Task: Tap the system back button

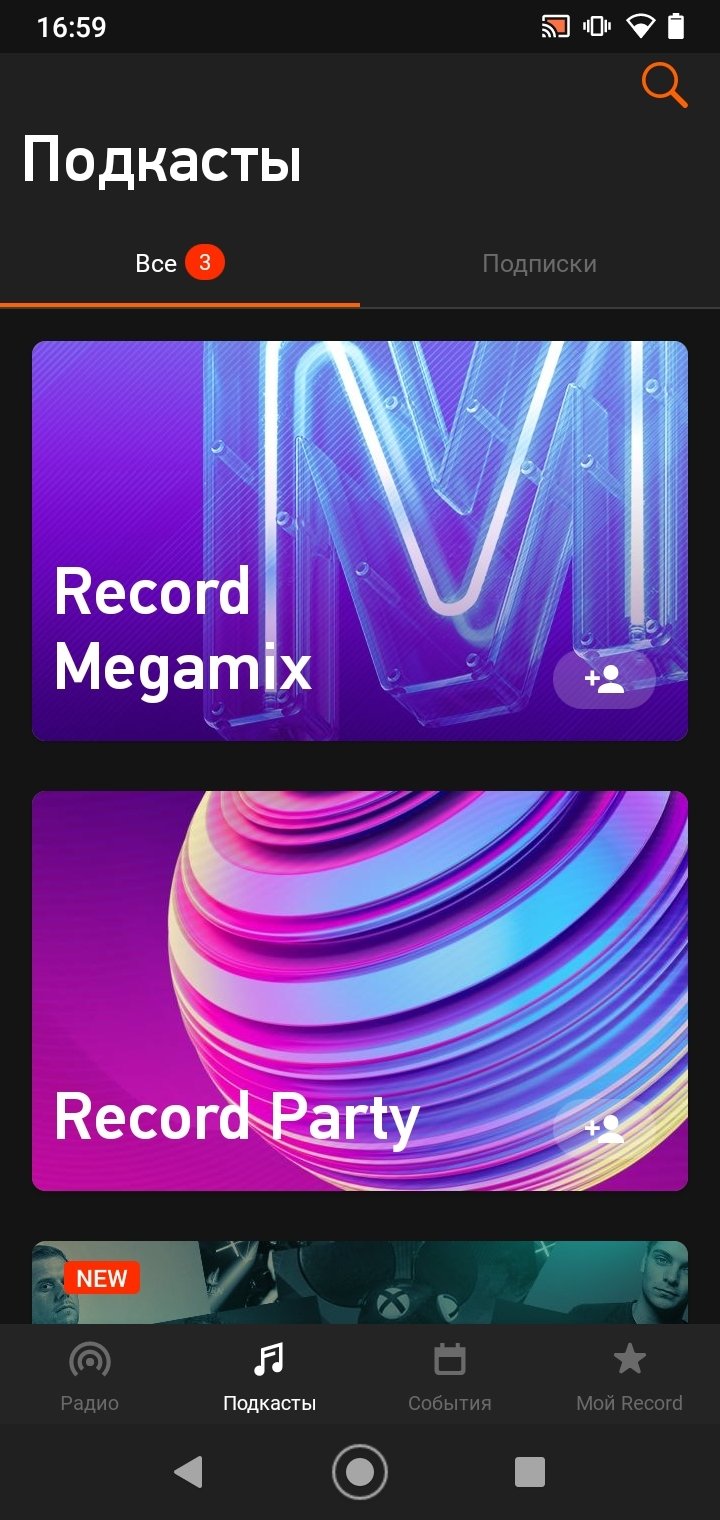Action: click(x=188, y=1472)
